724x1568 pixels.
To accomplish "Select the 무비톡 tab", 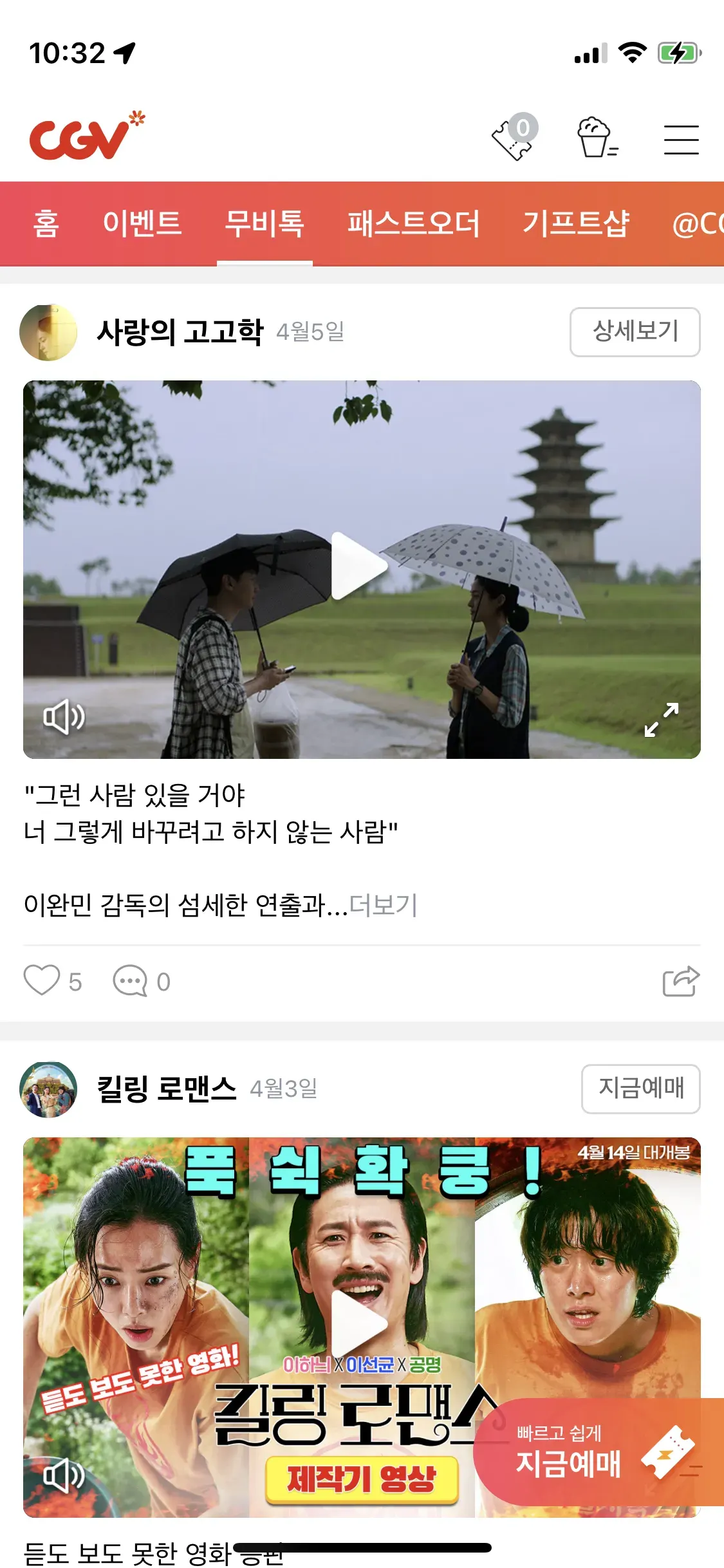I will (x=265, y=224).
